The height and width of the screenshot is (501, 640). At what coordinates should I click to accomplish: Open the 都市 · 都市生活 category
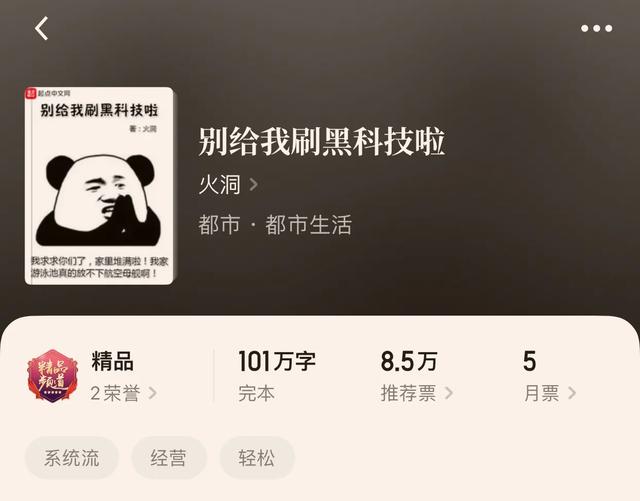275,225
